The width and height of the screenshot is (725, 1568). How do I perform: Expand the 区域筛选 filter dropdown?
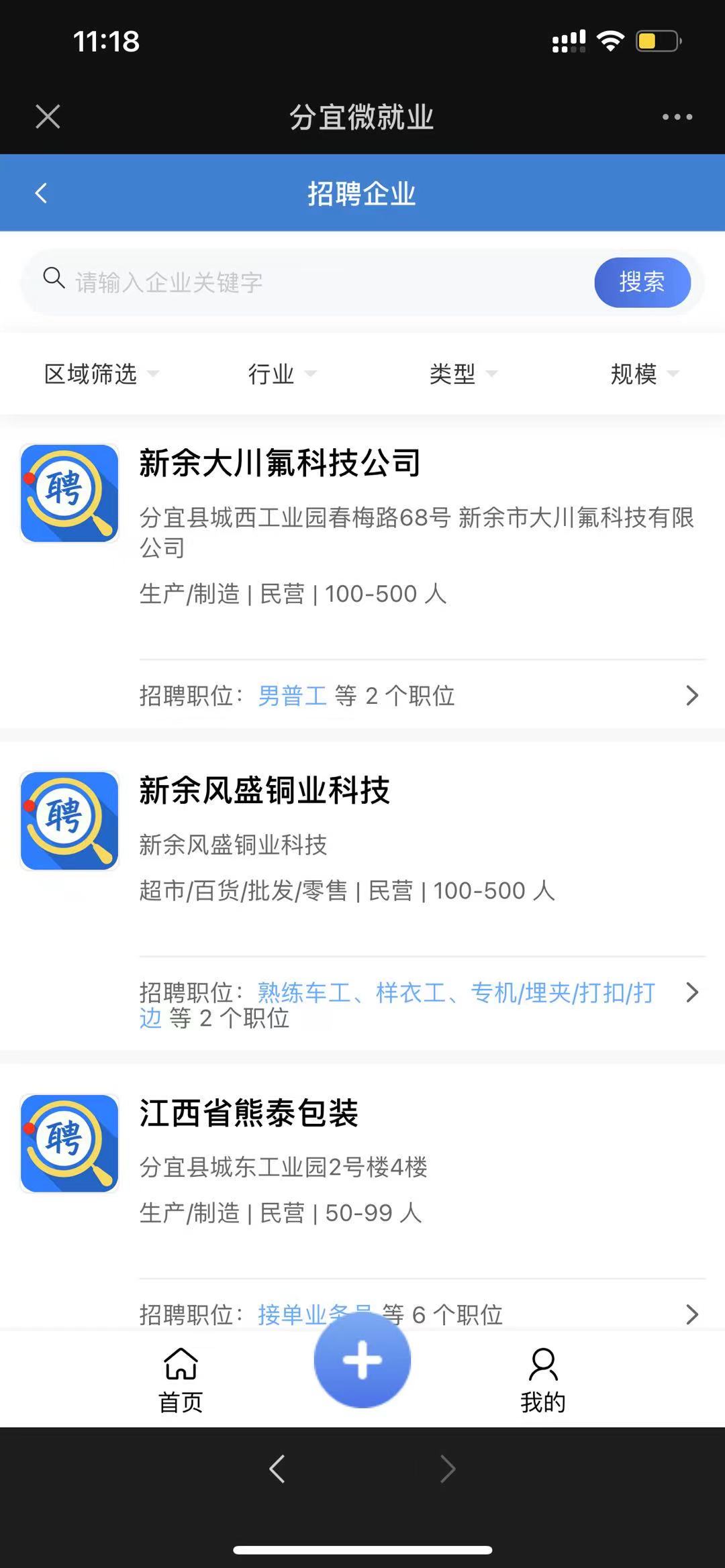point(101,374)
